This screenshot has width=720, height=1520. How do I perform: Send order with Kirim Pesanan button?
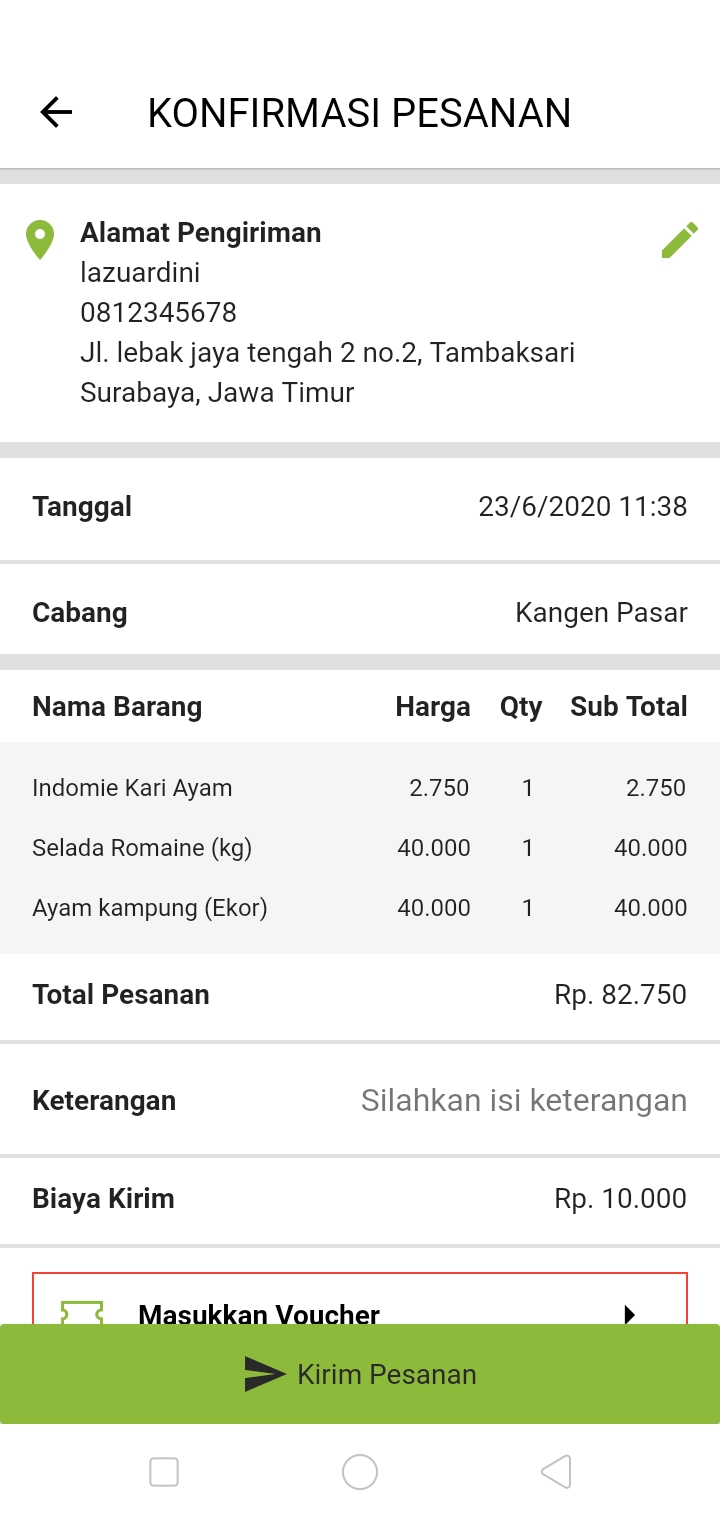pyautogui.click(x=360, y=1374)
